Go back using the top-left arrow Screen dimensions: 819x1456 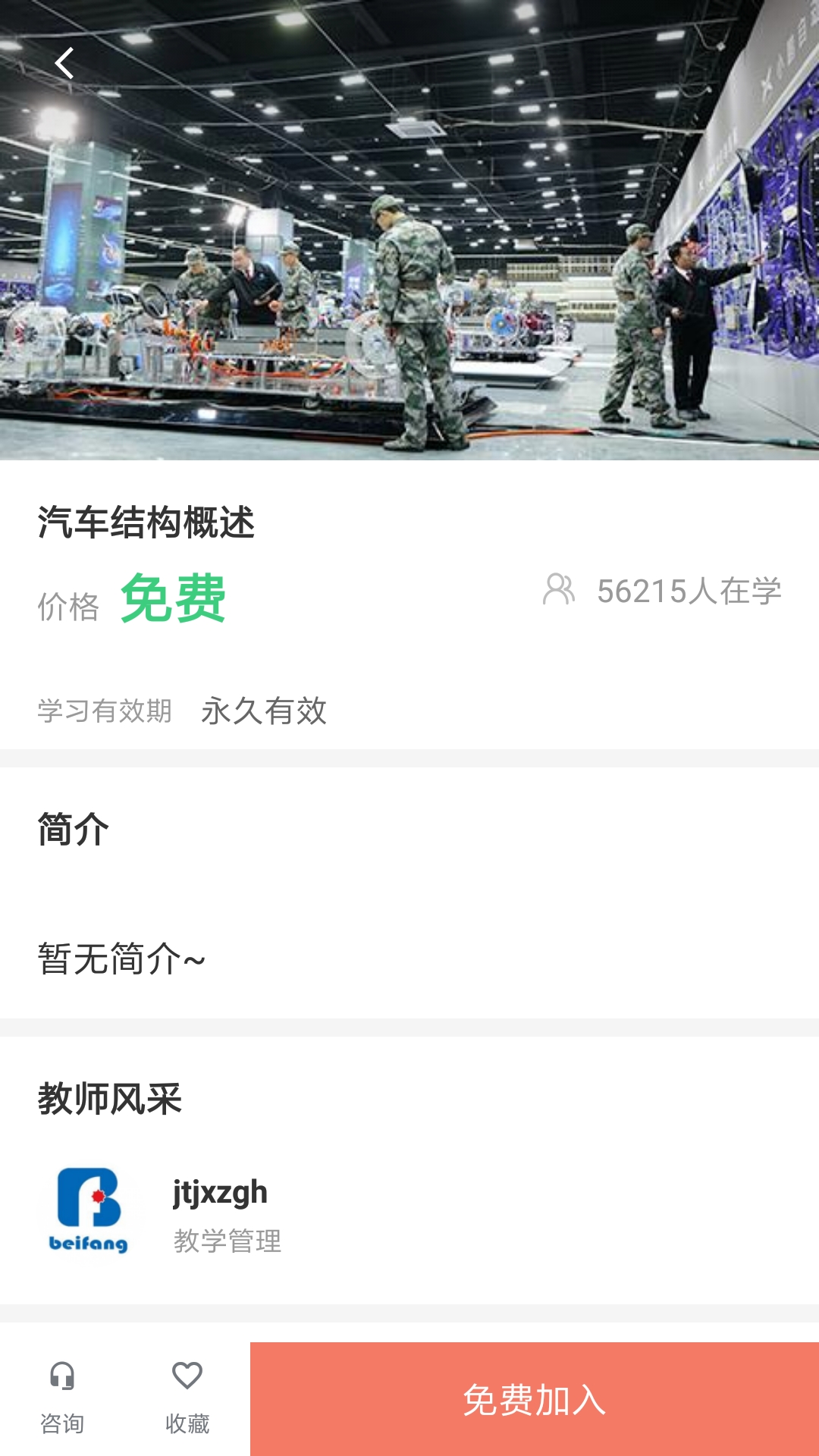click(65, 63)
